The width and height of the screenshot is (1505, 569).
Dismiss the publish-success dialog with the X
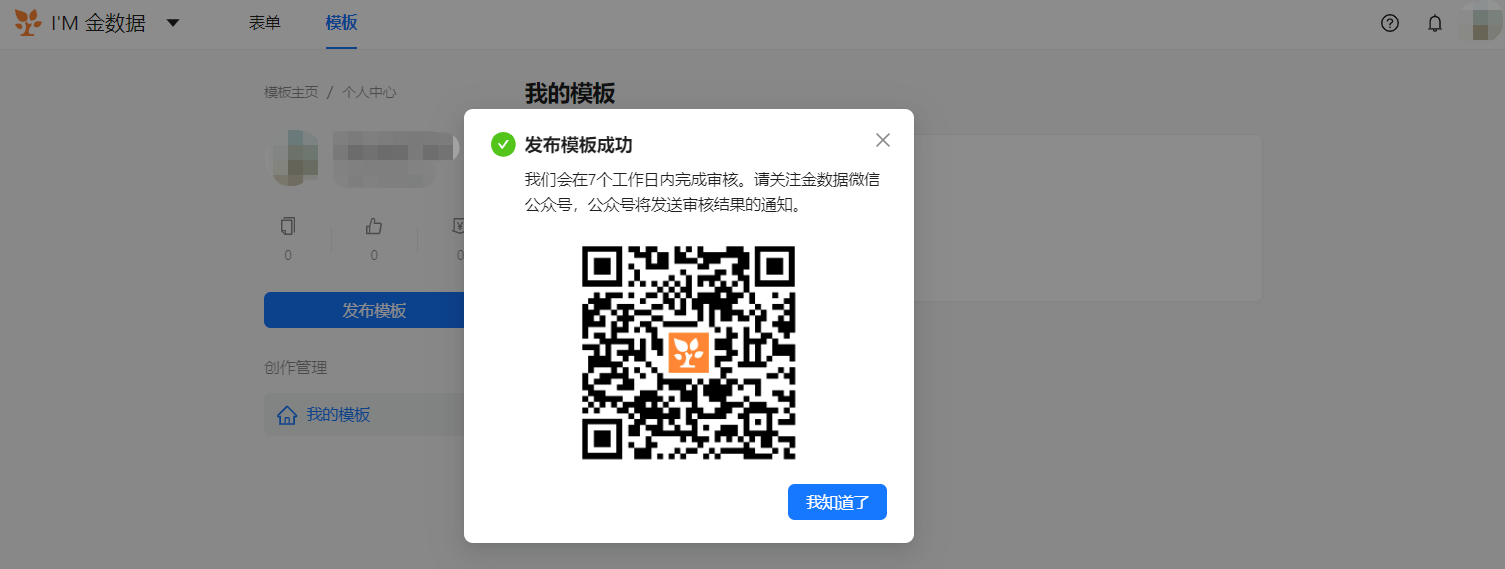[x=882, y=140]
